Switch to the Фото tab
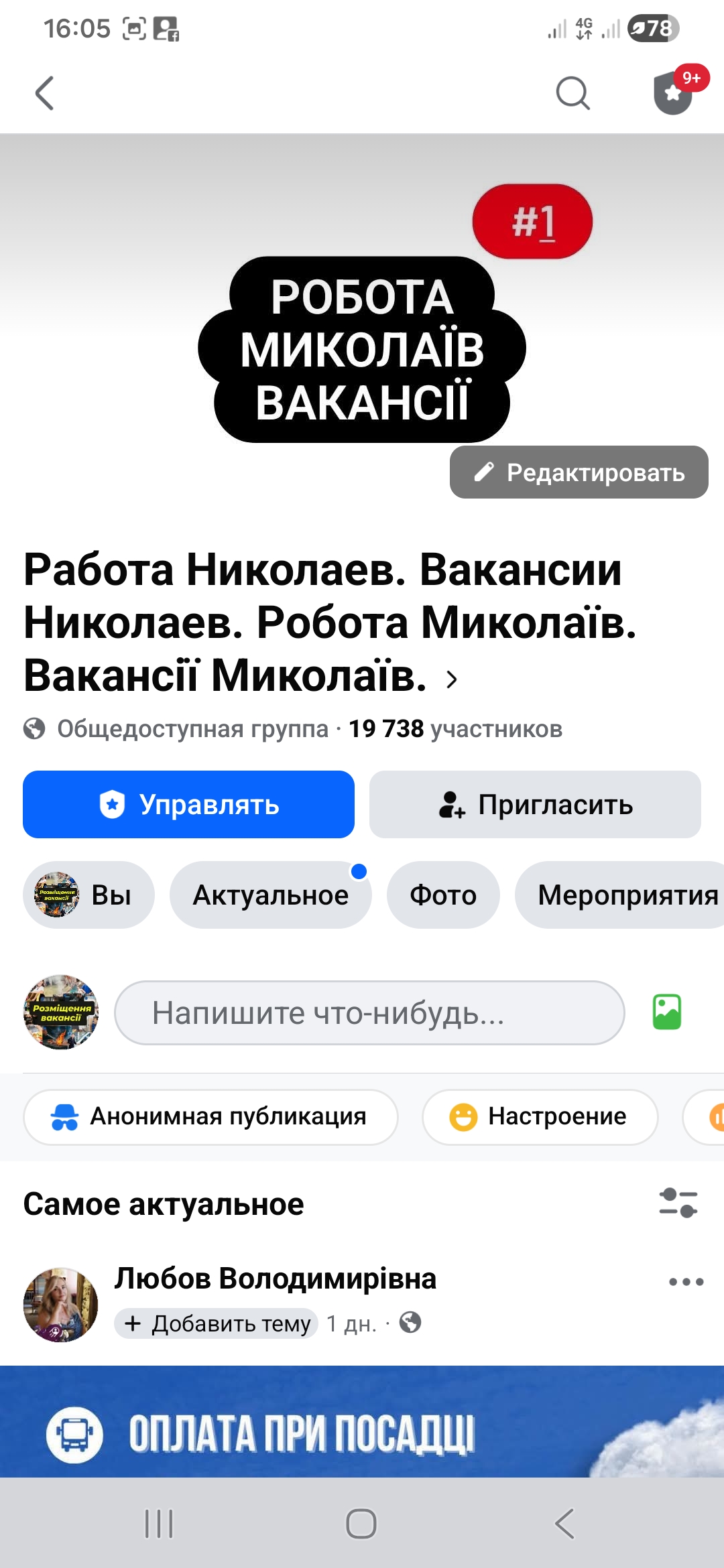 443,895
